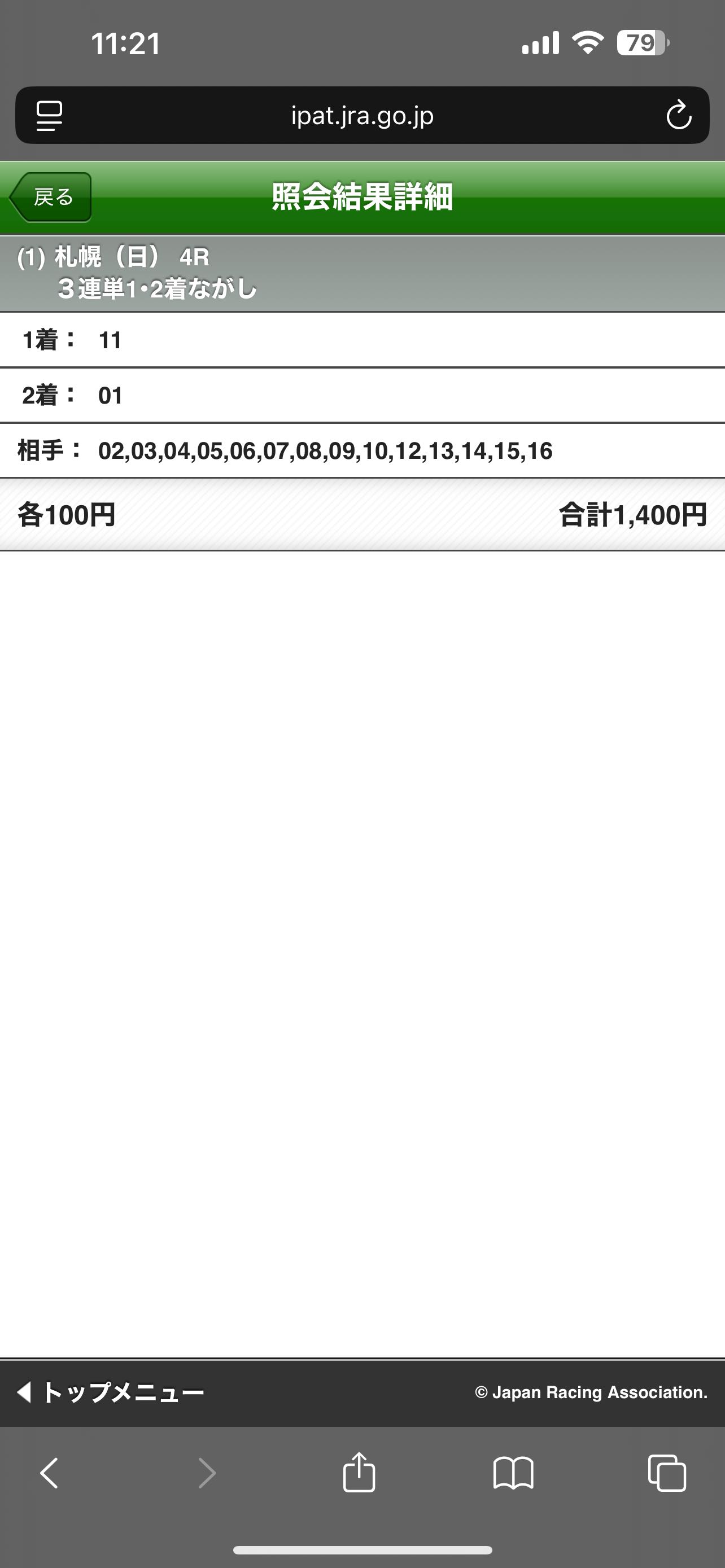This screenshot has width=725, height=1568.
Task: Reload the page in the address bar
Action: point(678,116)
